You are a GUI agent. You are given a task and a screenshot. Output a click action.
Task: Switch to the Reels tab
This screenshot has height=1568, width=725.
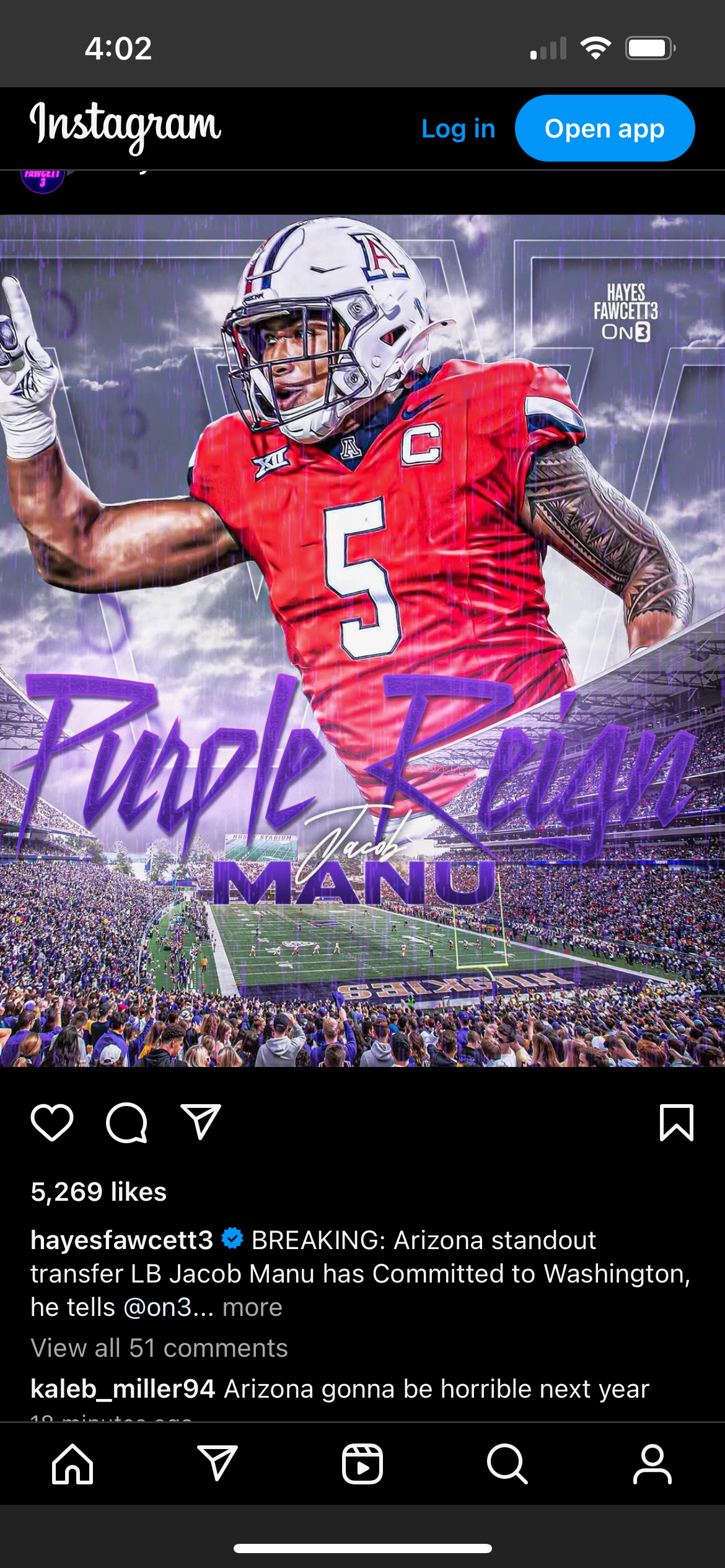pyautogui.click(x=362, y=1464)
